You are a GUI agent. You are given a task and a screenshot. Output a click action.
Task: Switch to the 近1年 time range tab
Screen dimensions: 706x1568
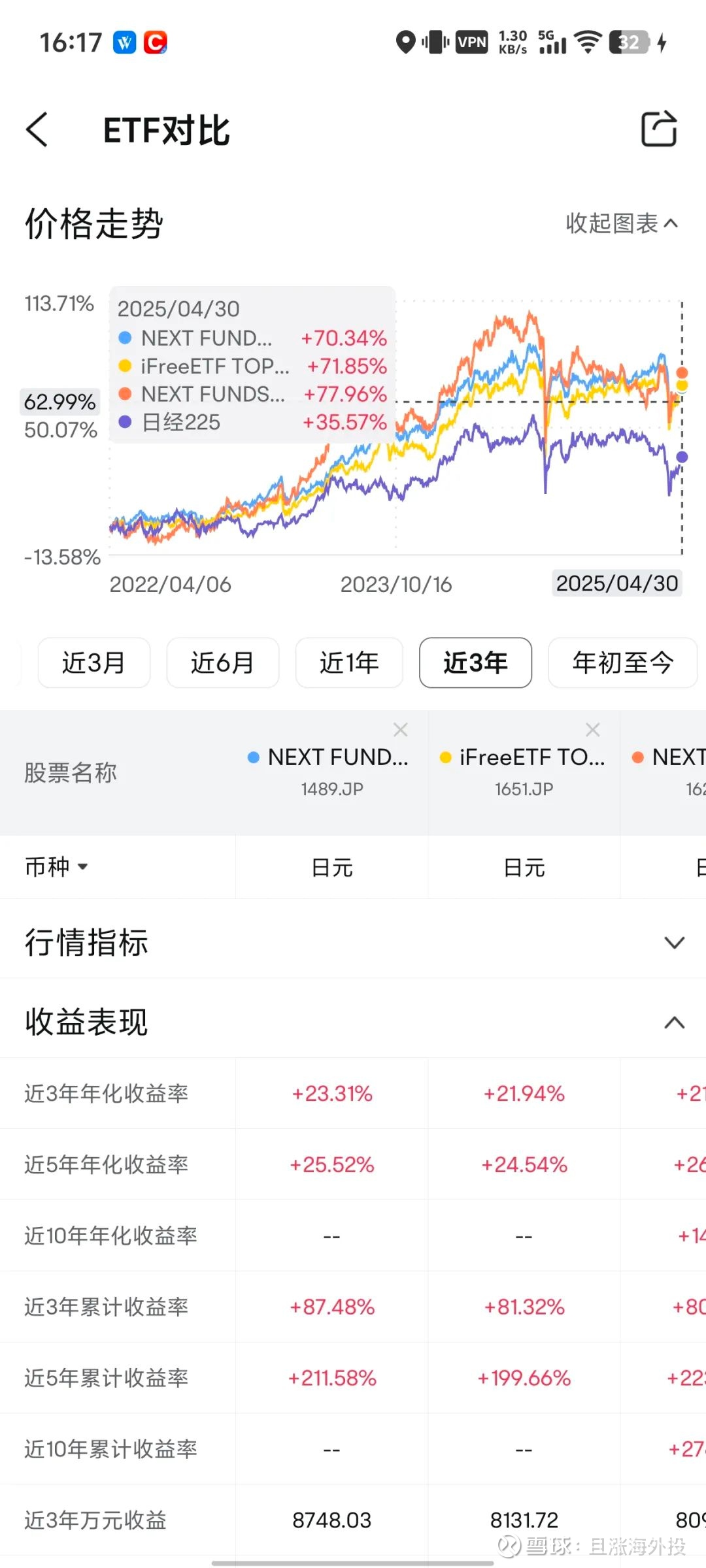(348, 662)
